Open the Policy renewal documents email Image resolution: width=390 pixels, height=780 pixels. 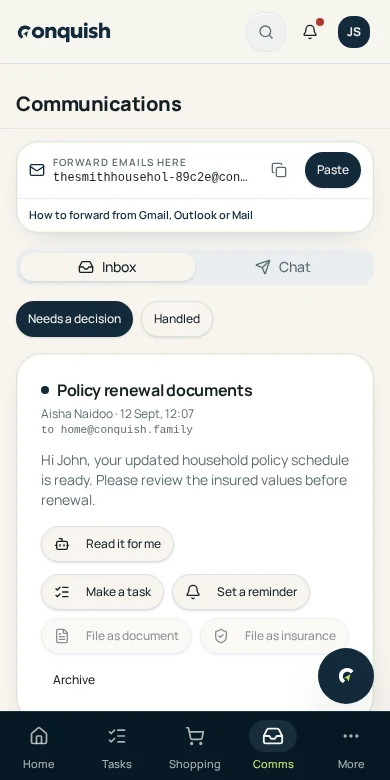(155, 390)
